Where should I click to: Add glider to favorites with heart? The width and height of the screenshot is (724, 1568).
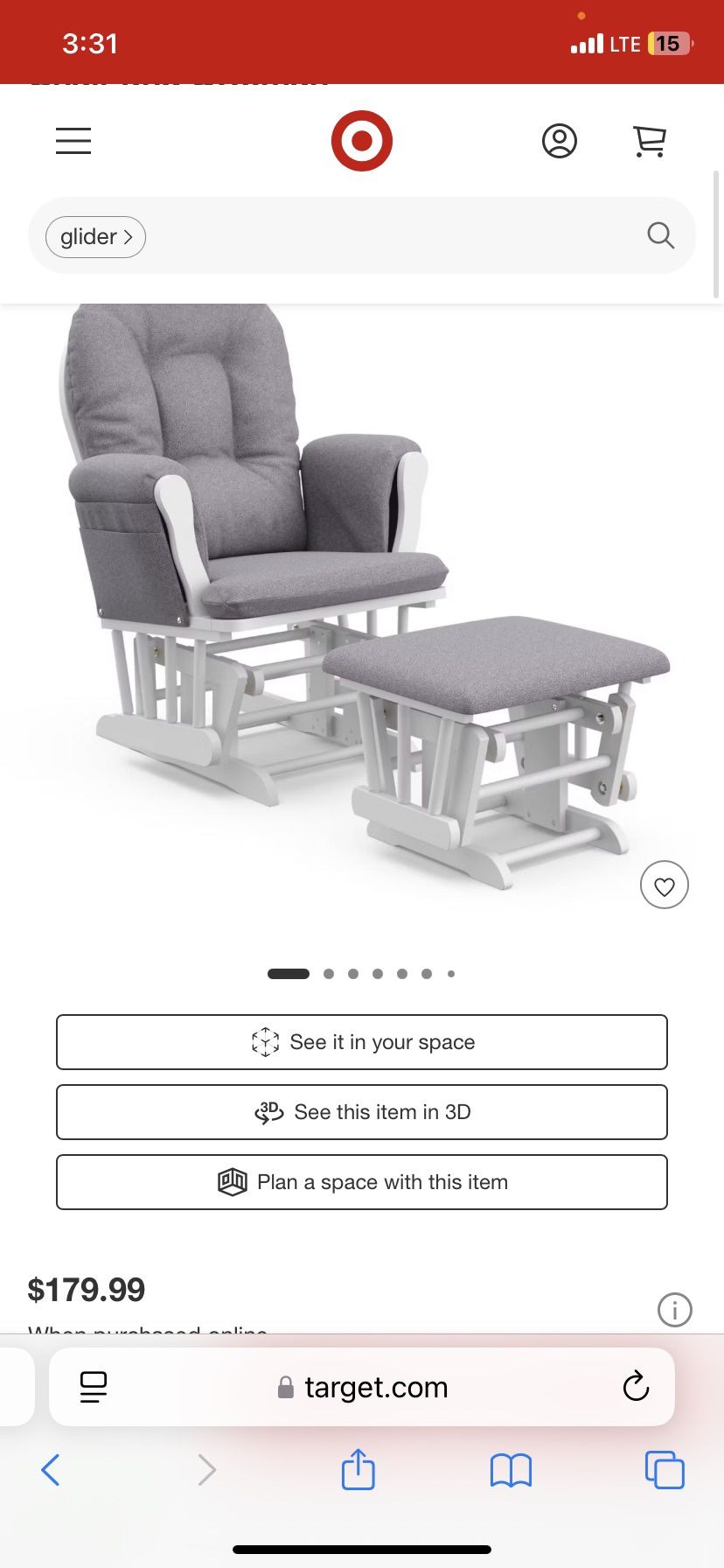pos(665,885)
